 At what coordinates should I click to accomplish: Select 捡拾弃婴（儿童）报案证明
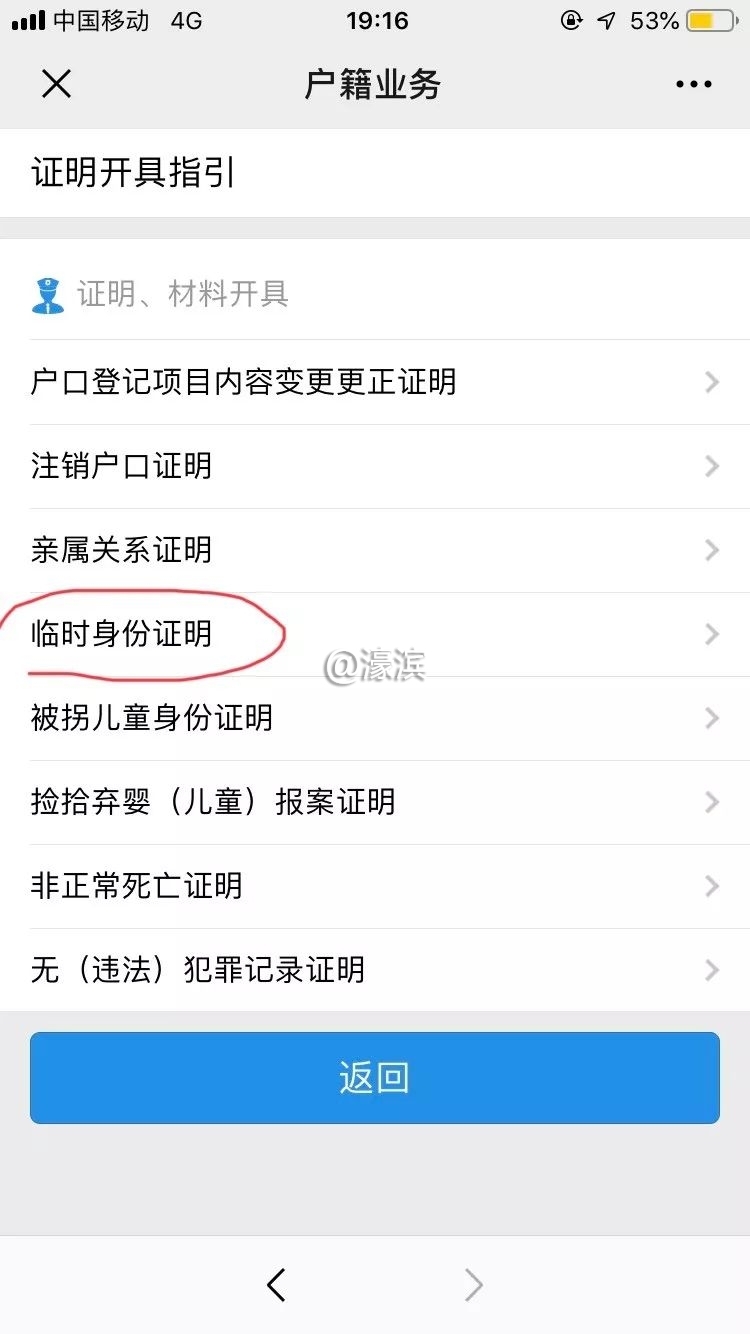click(374, 802)
